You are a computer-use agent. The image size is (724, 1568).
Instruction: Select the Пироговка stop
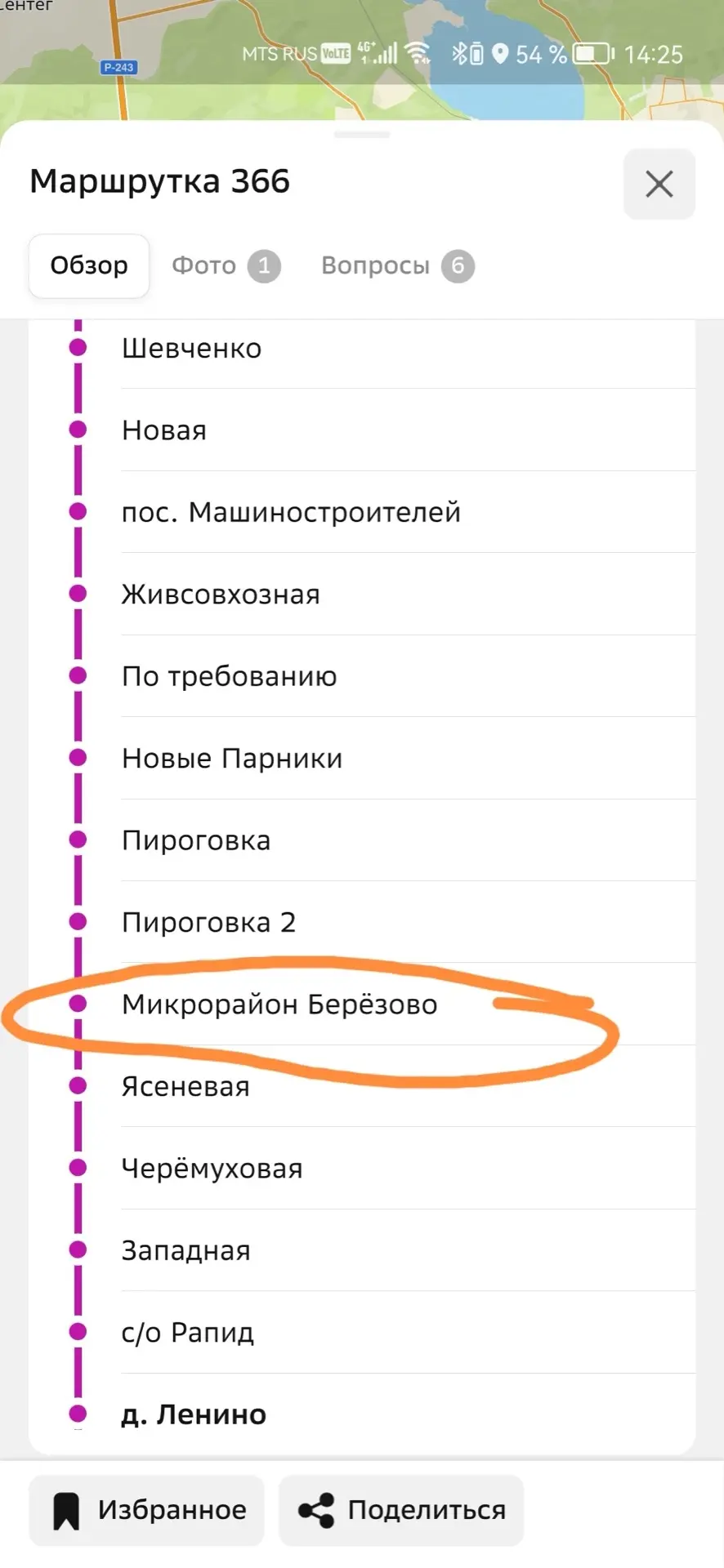[x=196, y=840]
